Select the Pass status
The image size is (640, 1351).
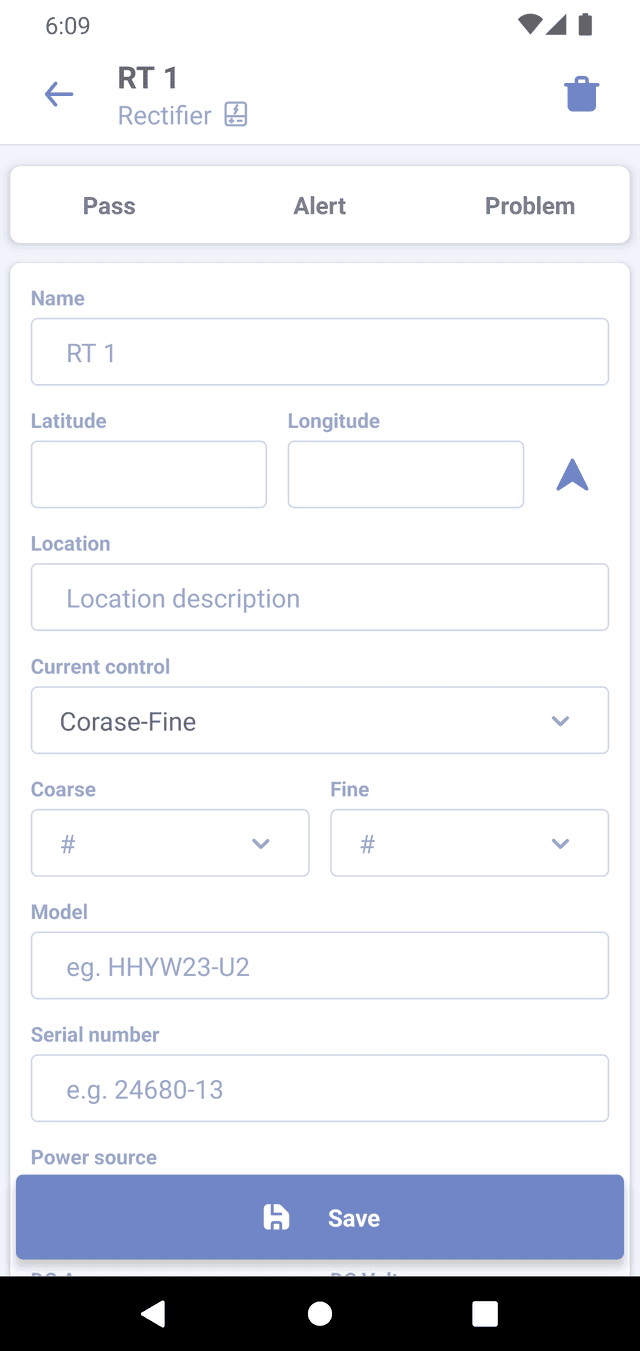point(109,206)
